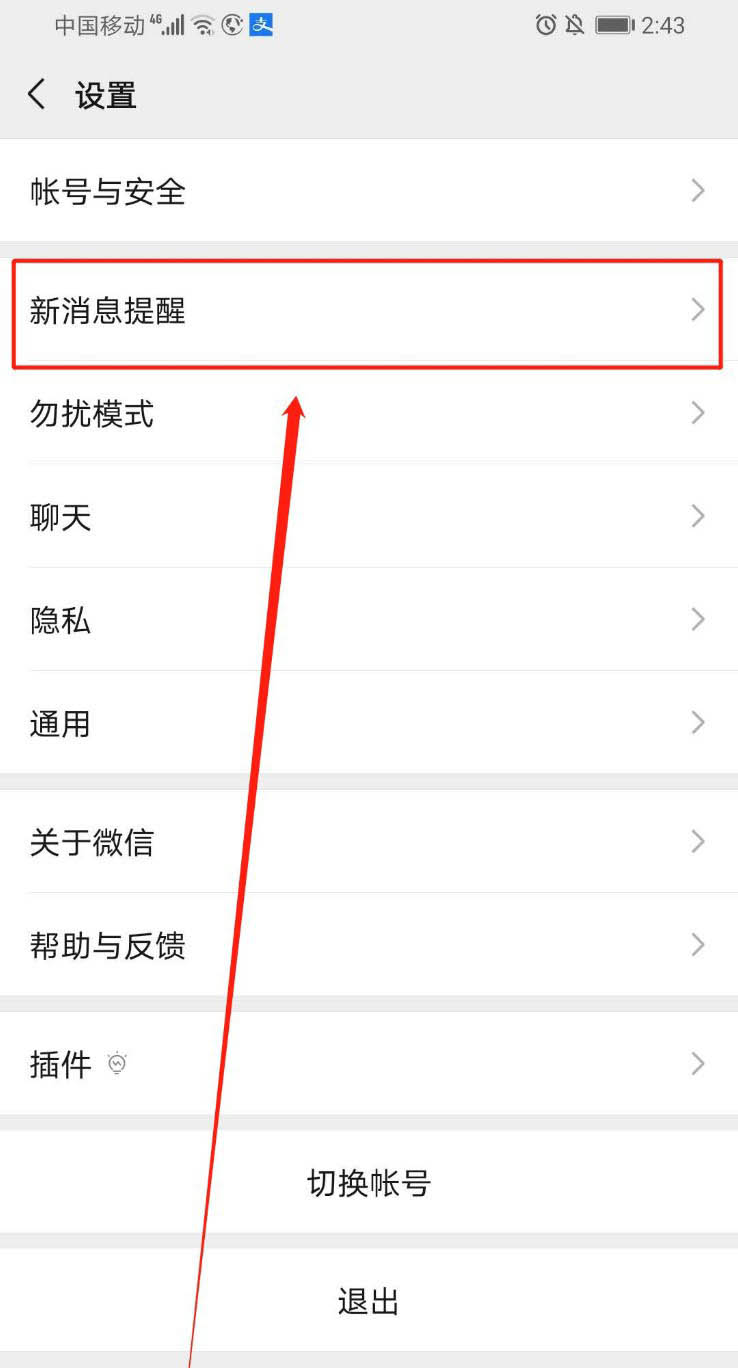Image resolution: width=738 pixels, height=1368 pixels.
Task: Go back from the 设置 page
Action: [37, 95]
